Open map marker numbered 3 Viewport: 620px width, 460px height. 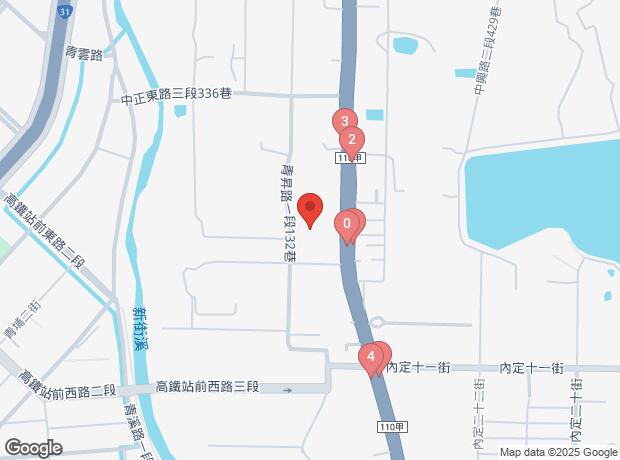coord(344,123)
